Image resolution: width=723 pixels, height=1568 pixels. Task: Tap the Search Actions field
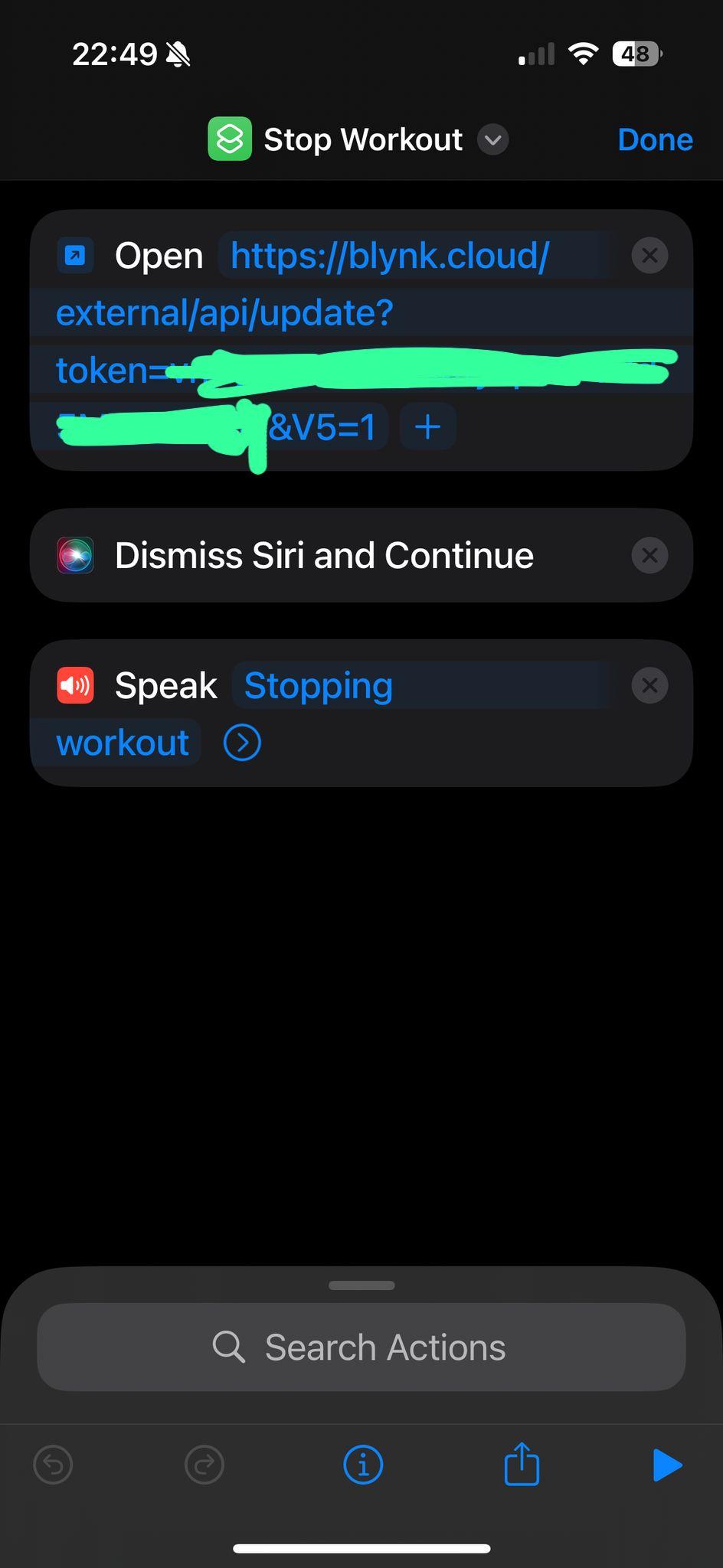pyautogui.click(x=361, y=1347)
